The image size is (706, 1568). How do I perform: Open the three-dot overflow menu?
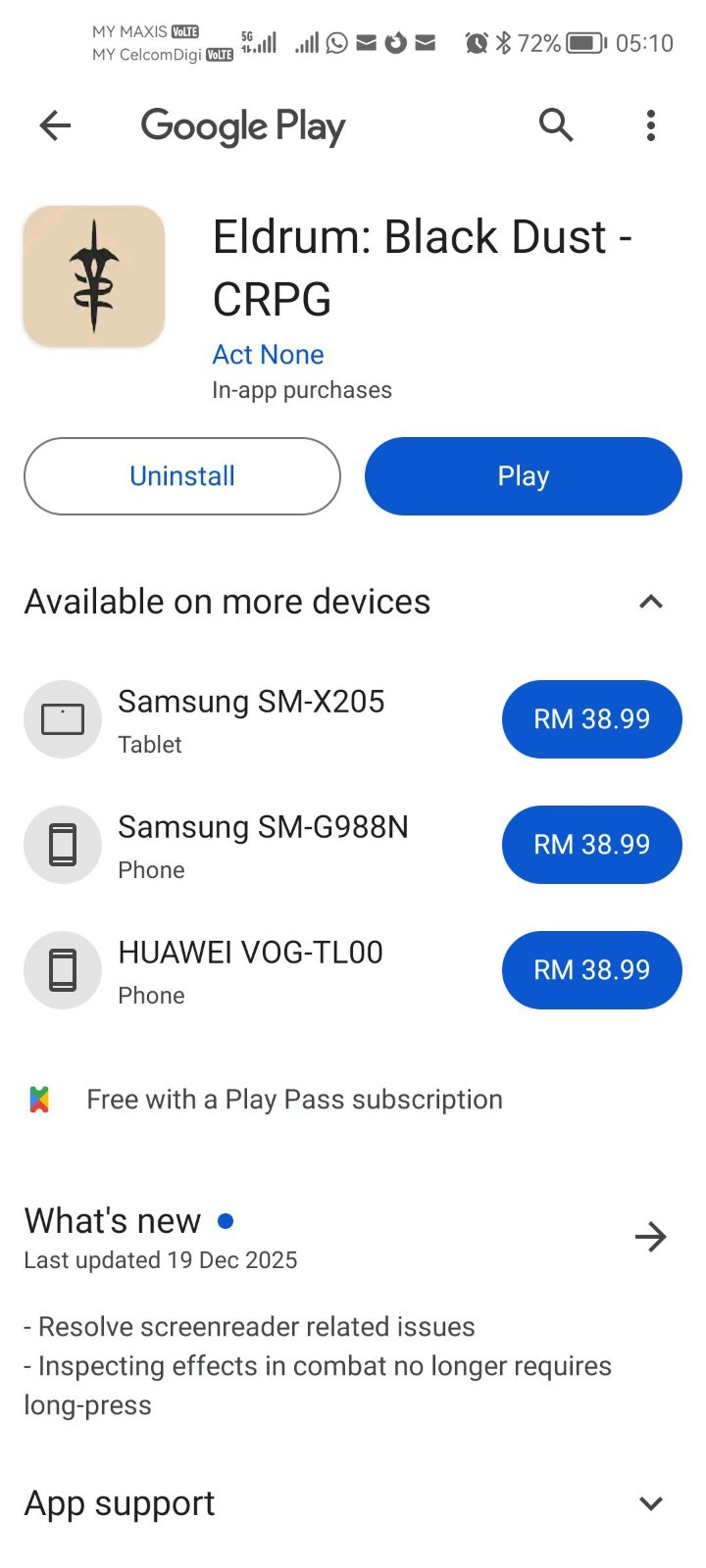click(651, 125)
